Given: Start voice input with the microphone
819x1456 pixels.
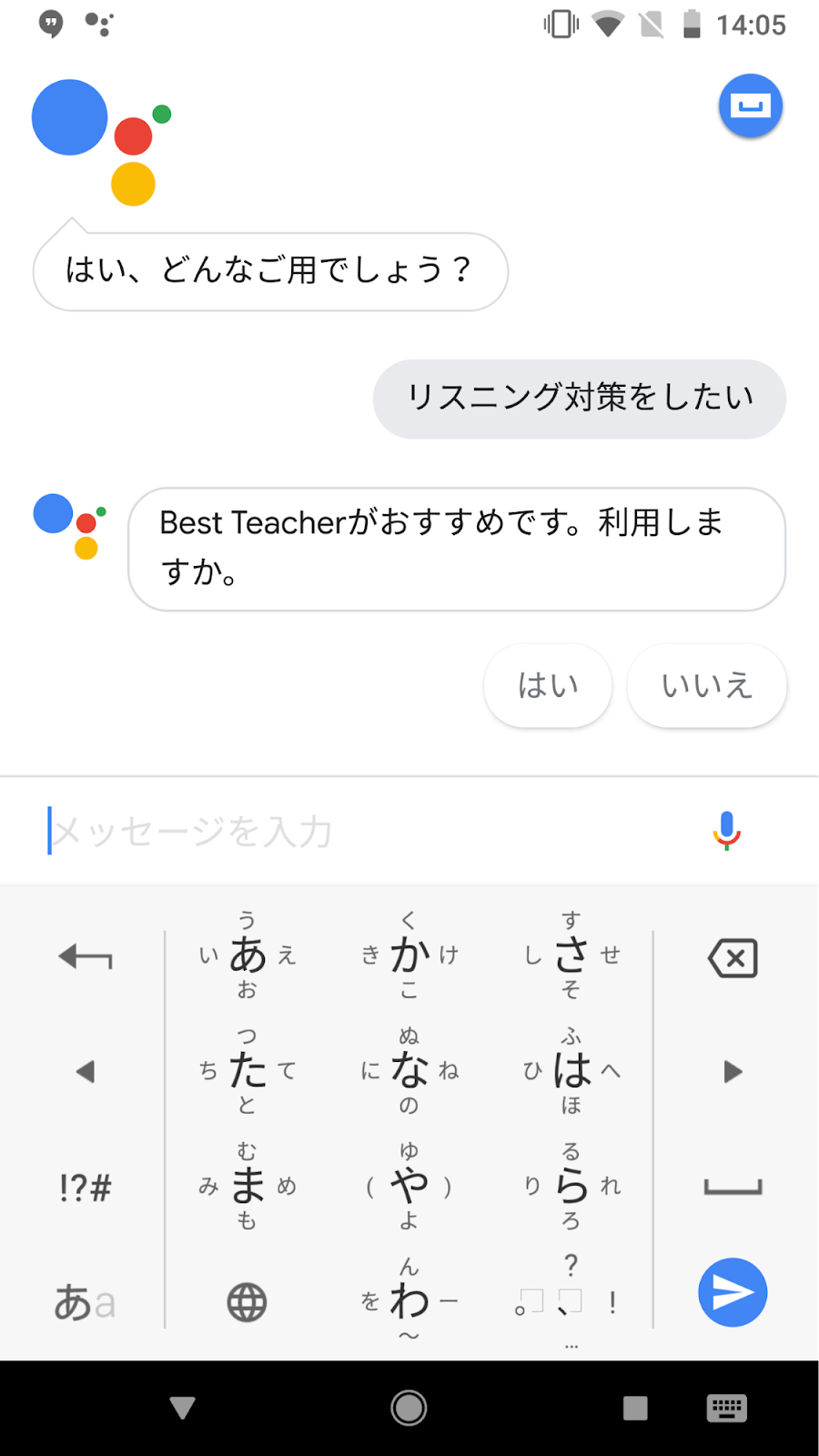Looking at the screenshot, I should tap(726, 831).
